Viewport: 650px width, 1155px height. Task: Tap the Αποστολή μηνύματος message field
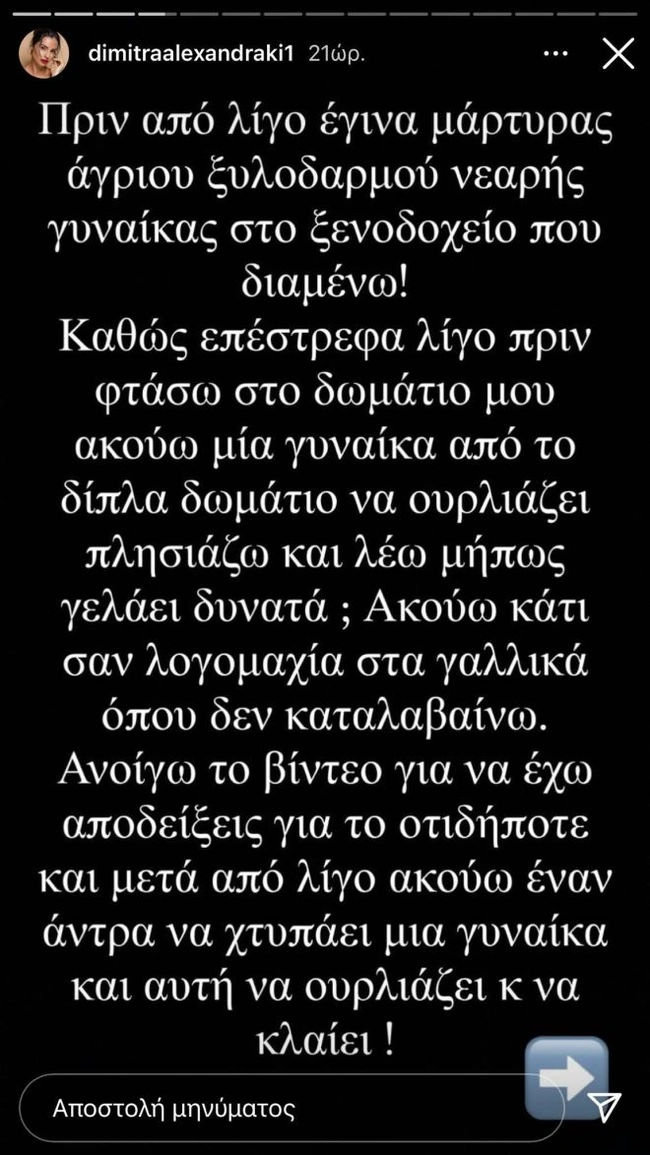(290, 1108)
